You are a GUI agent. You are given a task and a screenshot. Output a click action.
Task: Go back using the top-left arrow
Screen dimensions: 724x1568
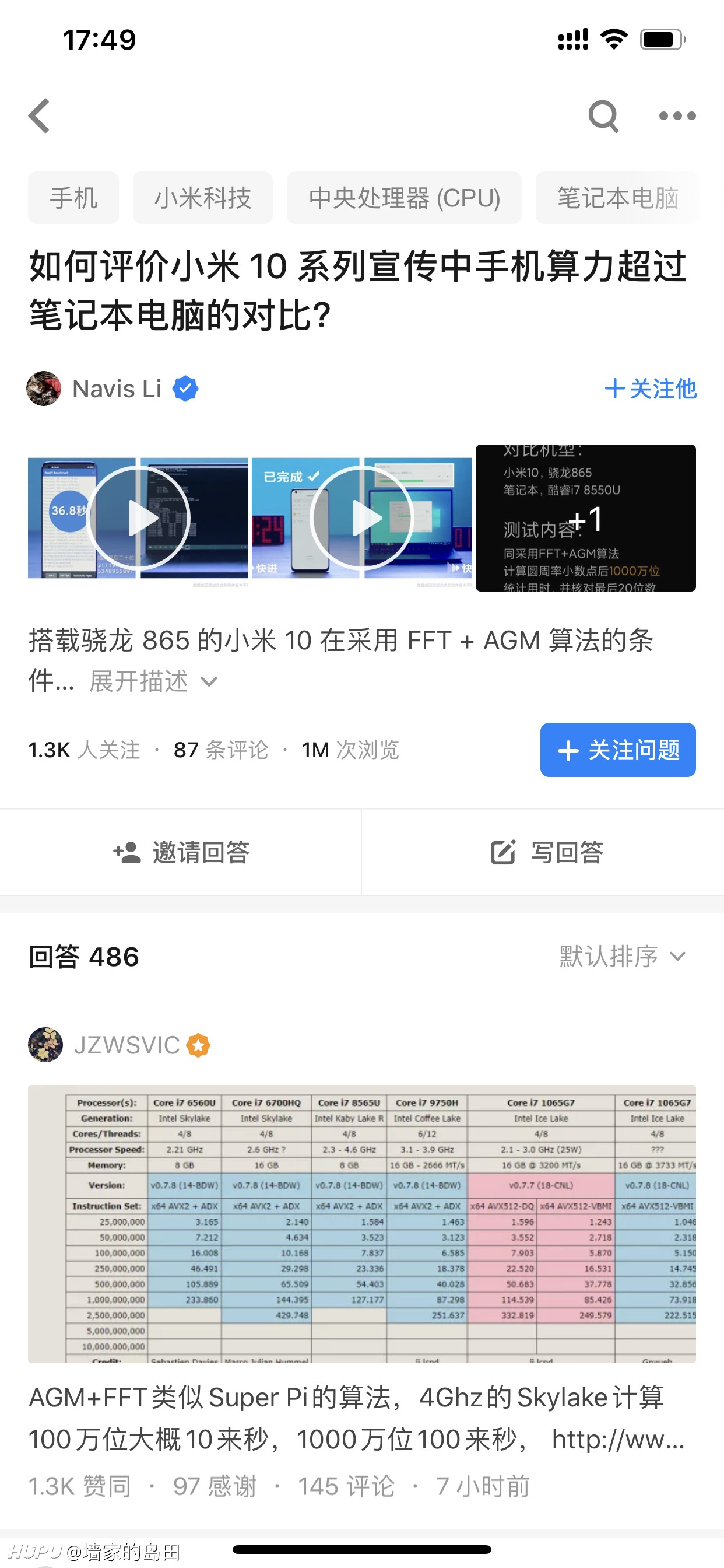point(40,116)
